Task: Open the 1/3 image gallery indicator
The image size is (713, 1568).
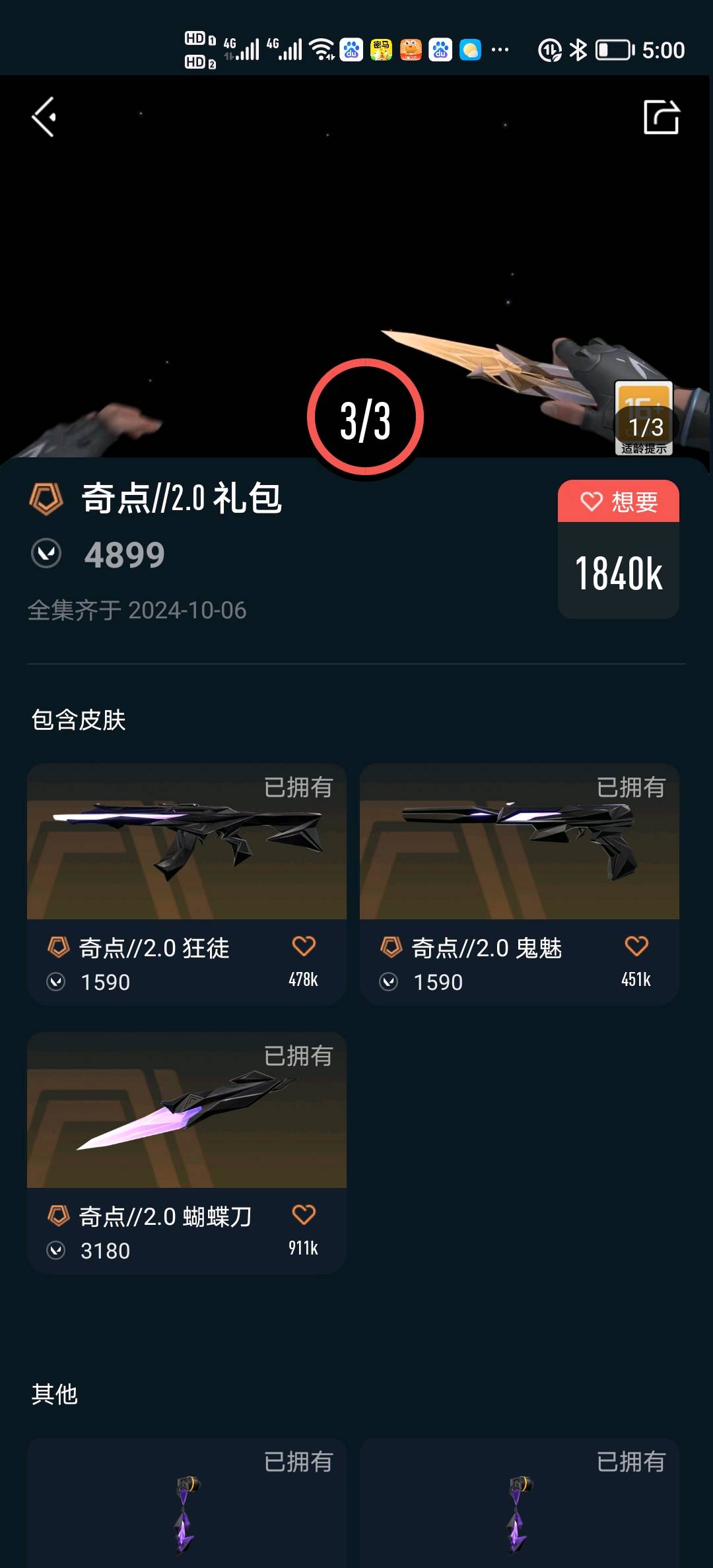Action: point(646,427)
